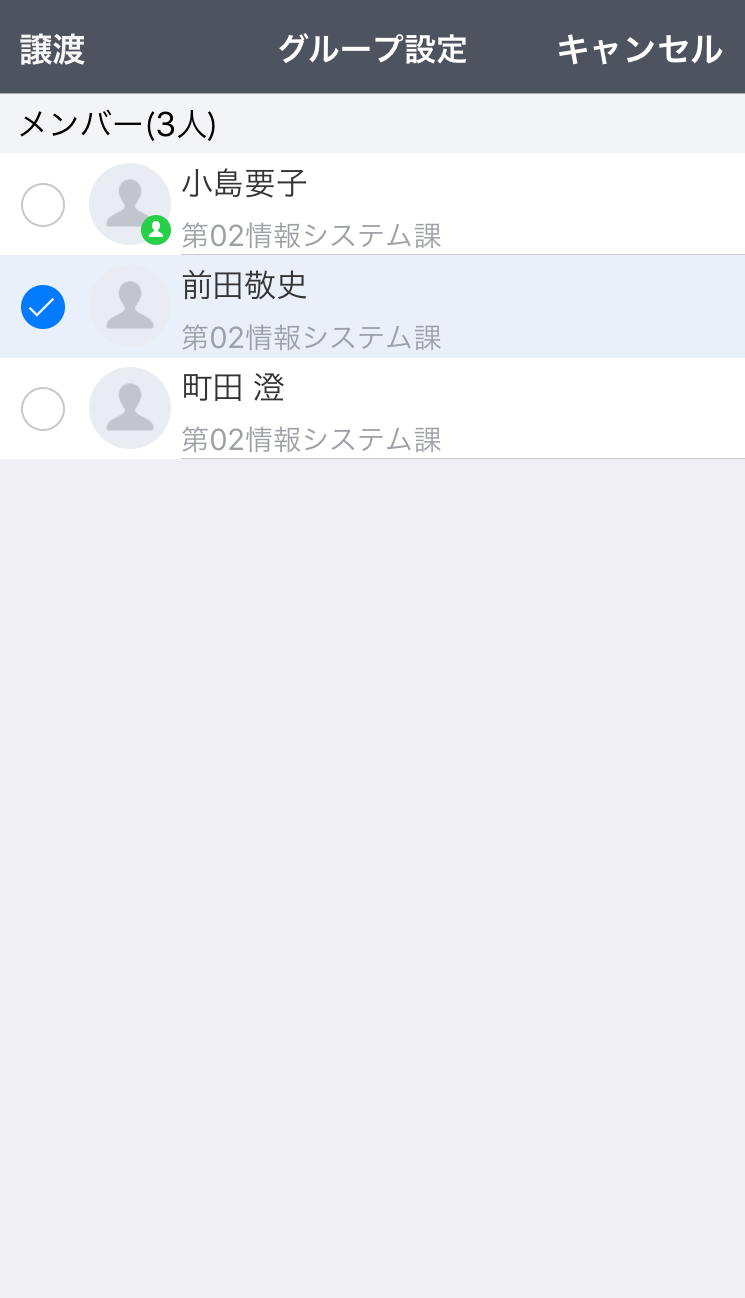Deselect the checked circle for 前田敬史
Viewport: 745px width, 1298px height.
(43, 307)
